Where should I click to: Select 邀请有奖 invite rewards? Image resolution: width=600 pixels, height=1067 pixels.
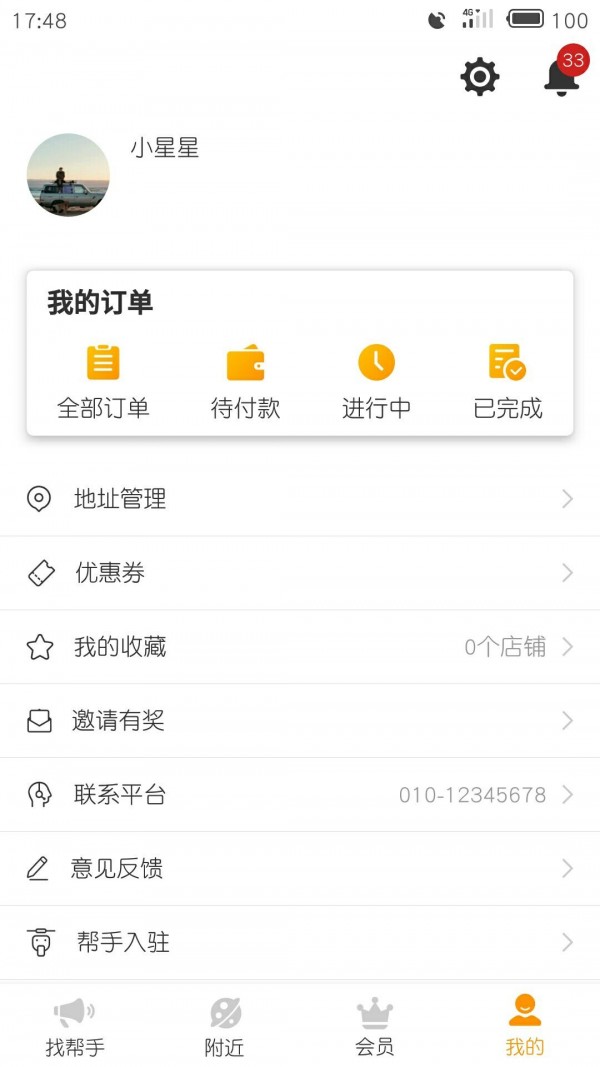click(300, 721)
